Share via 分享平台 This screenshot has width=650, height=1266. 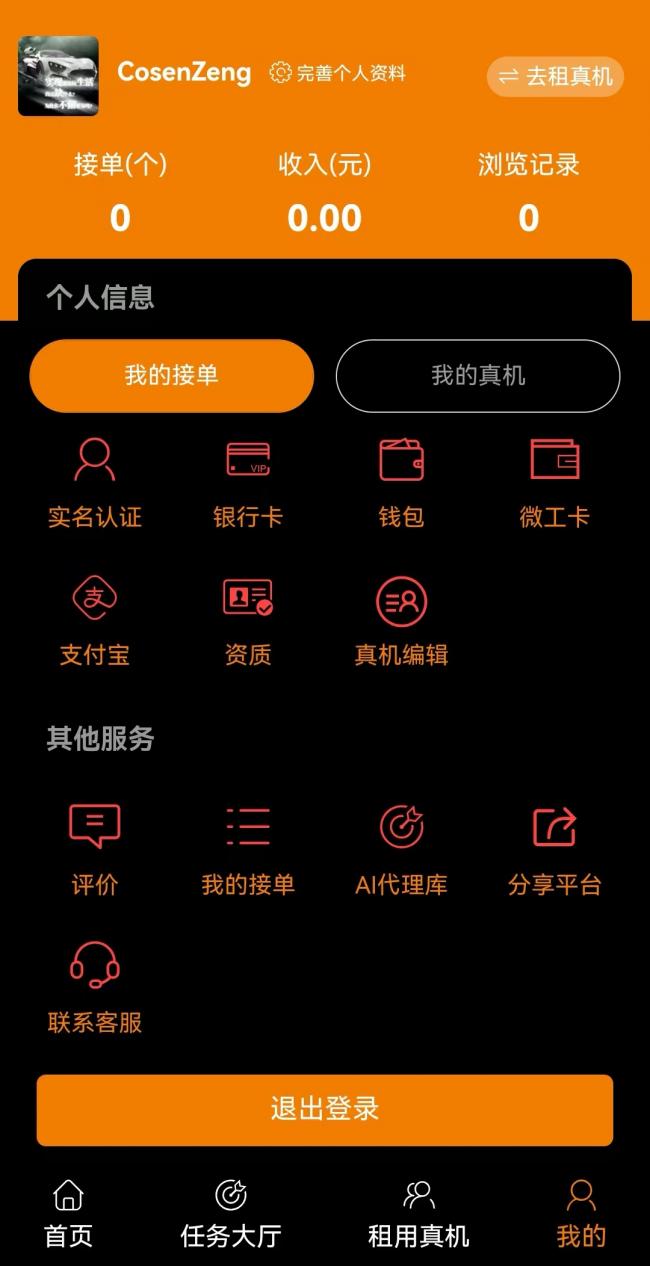click(x=554, y=850)
